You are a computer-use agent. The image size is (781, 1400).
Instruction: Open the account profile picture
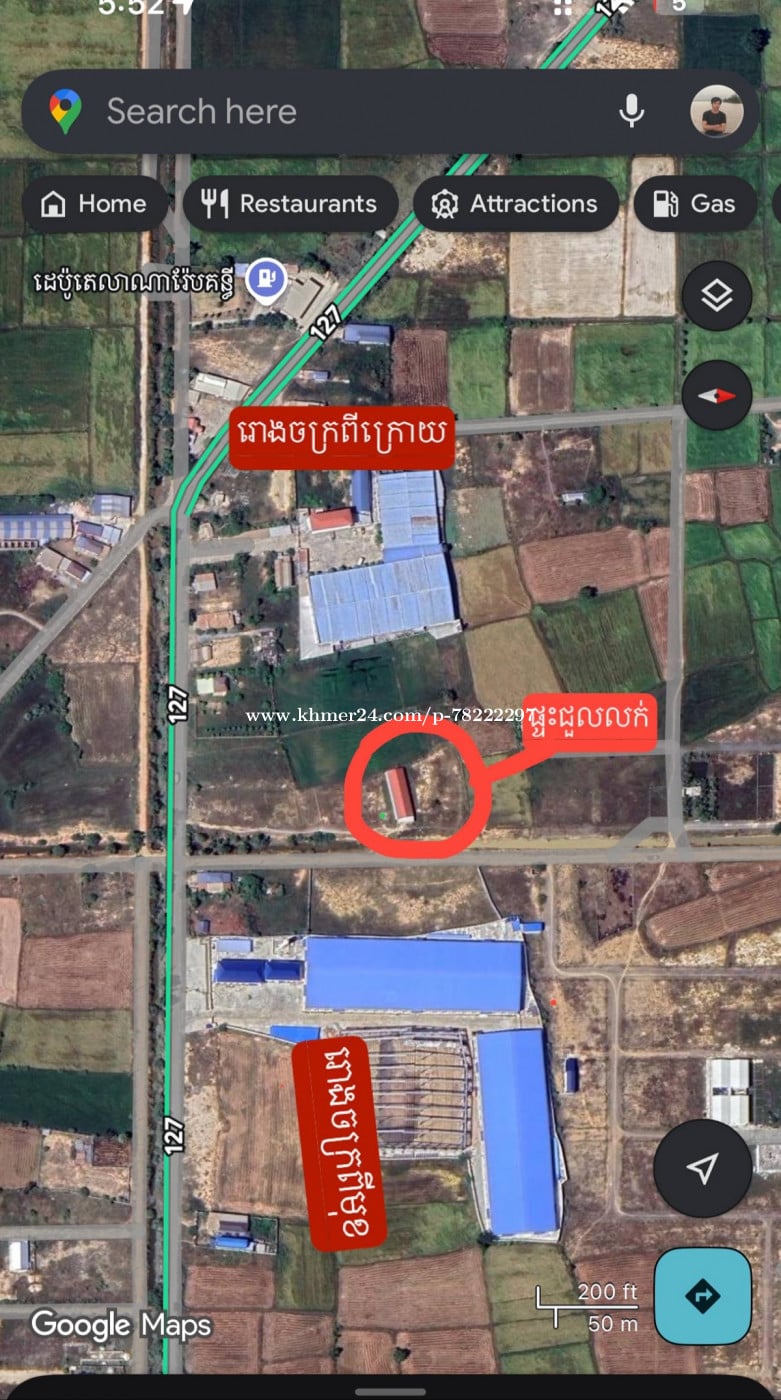pyautogui.click(x=716, y=111)
